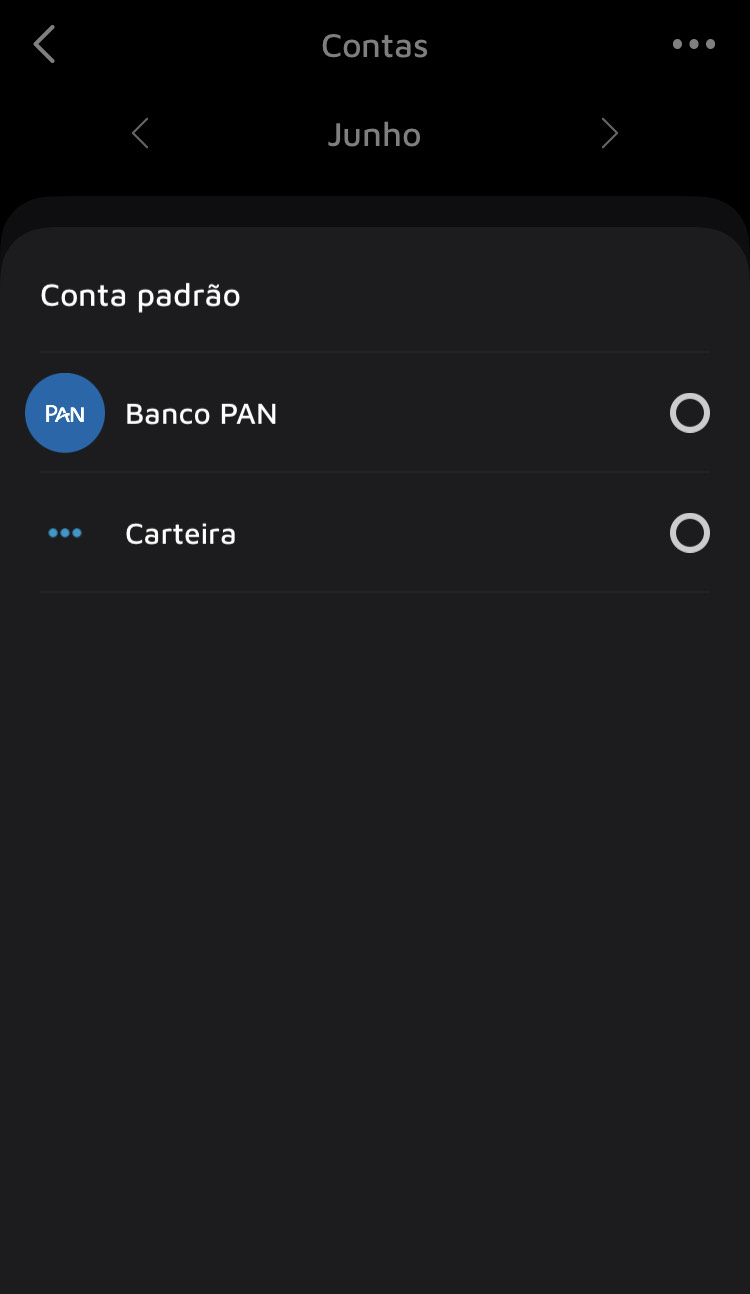
Task: Open the three-dot overflow menu
Action: coord(693,45)
